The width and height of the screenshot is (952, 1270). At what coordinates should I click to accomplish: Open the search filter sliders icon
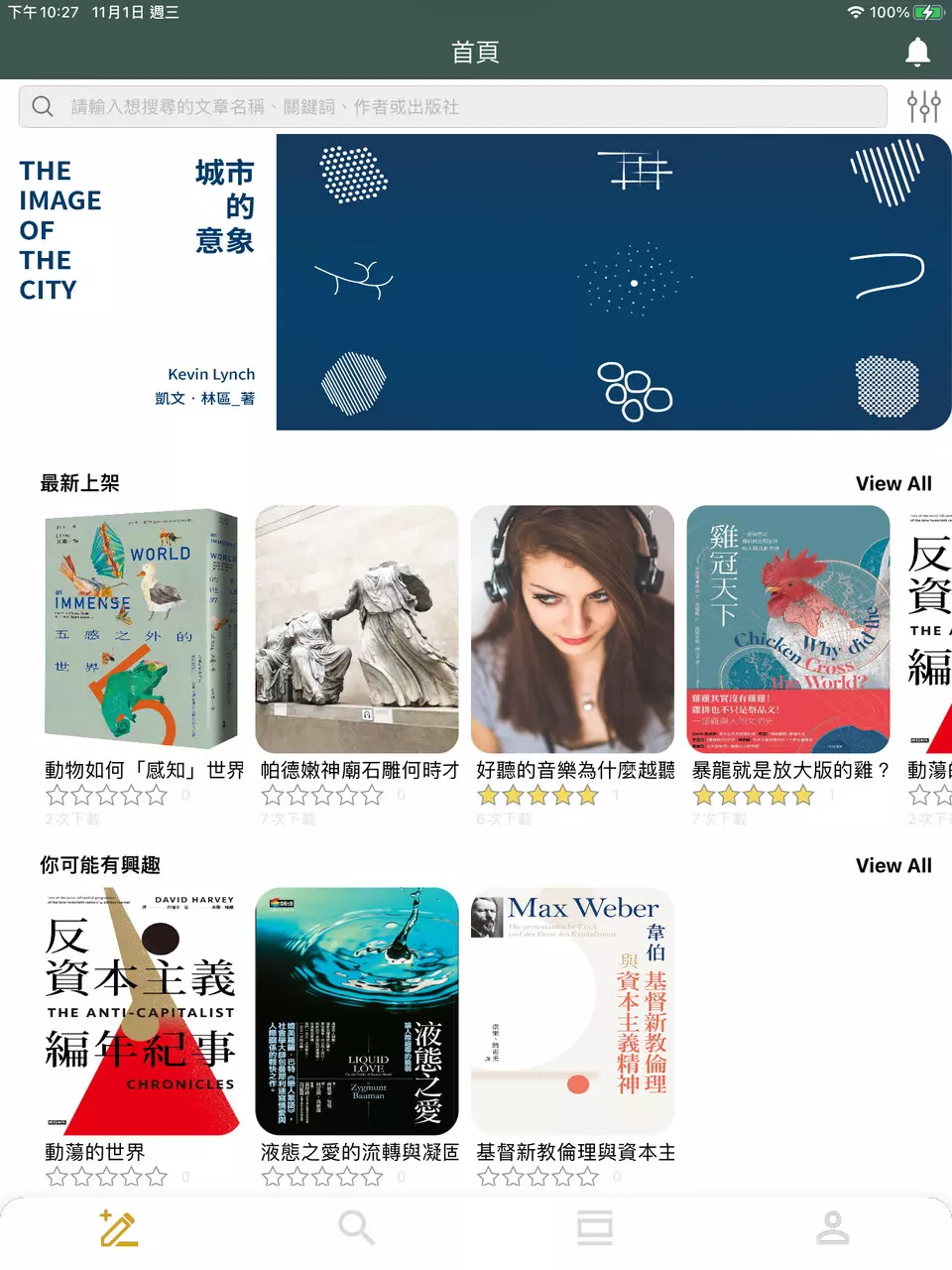click(x=923, y=106)
